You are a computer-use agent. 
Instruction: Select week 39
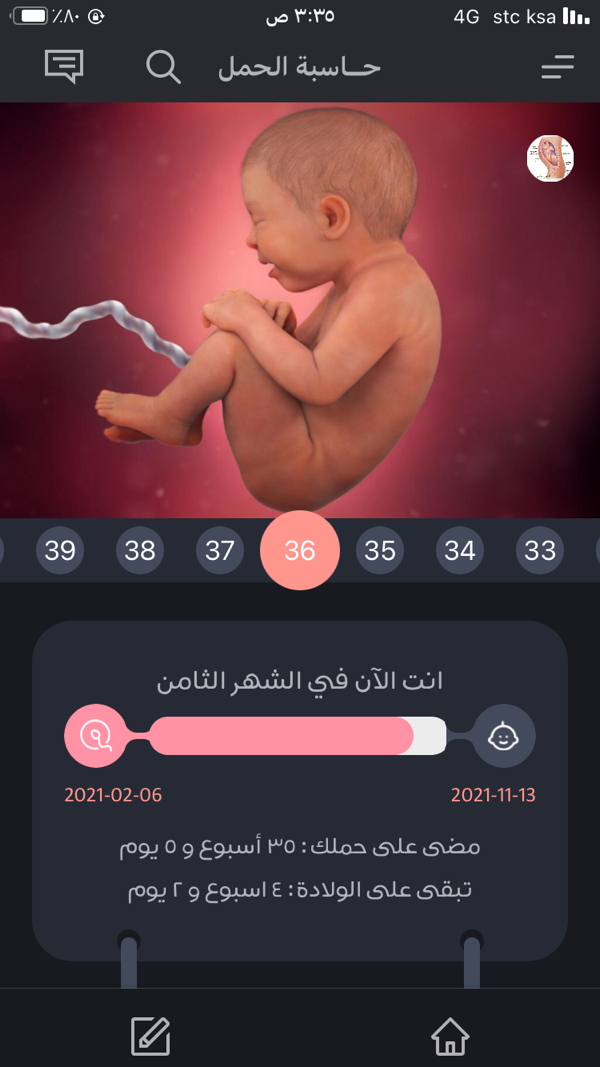(60, 550)
